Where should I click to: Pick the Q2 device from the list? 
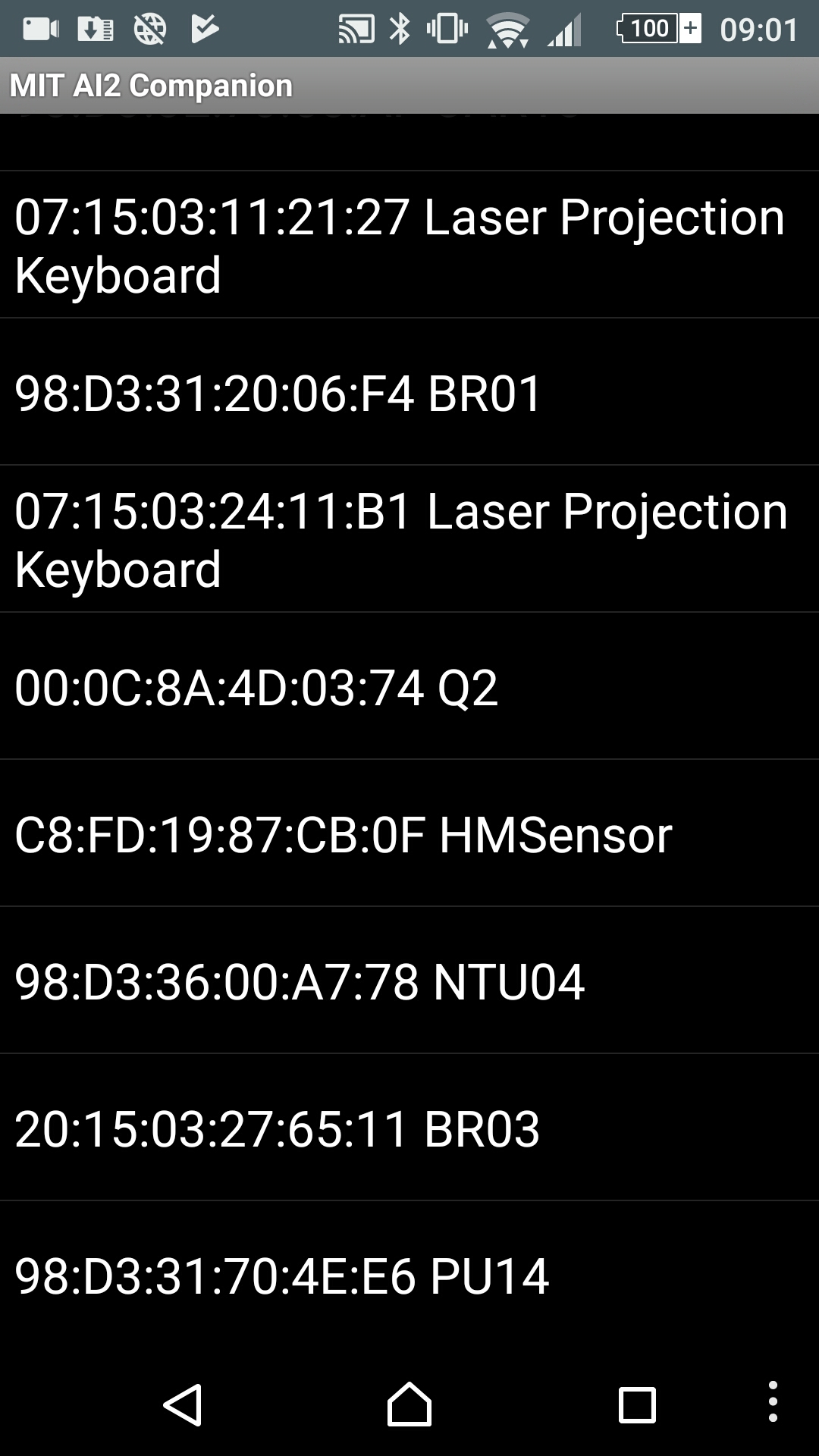click(x=409, y=686)
